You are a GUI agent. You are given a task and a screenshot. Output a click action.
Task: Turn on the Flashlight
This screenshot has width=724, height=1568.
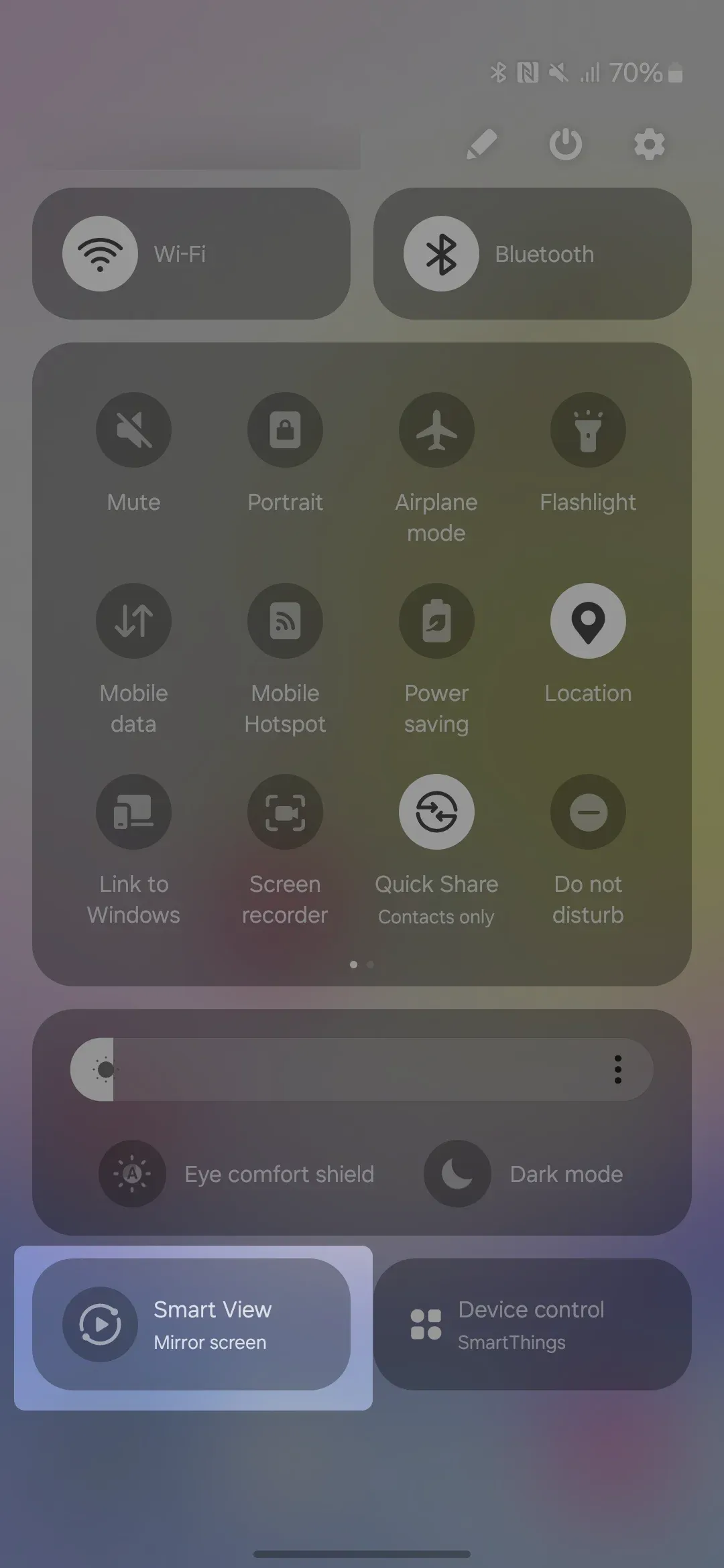click(588, 430)
